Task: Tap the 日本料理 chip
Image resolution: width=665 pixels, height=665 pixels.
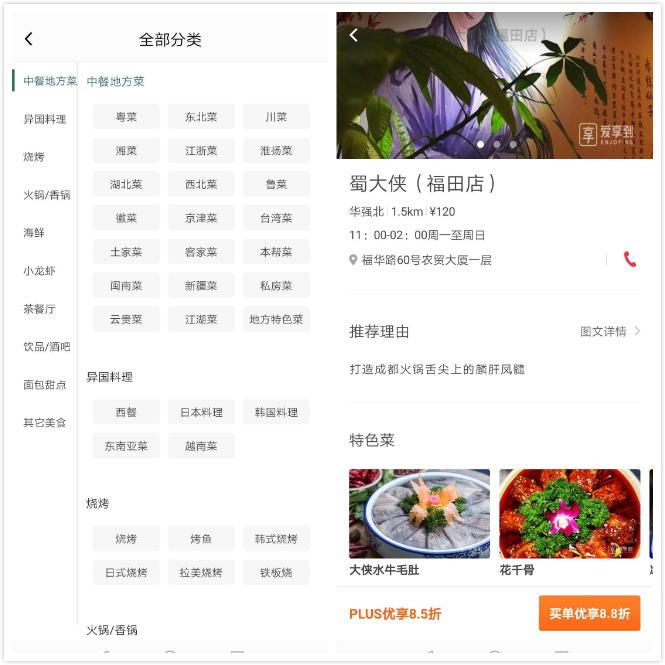Action: click(x=201, y=412)
